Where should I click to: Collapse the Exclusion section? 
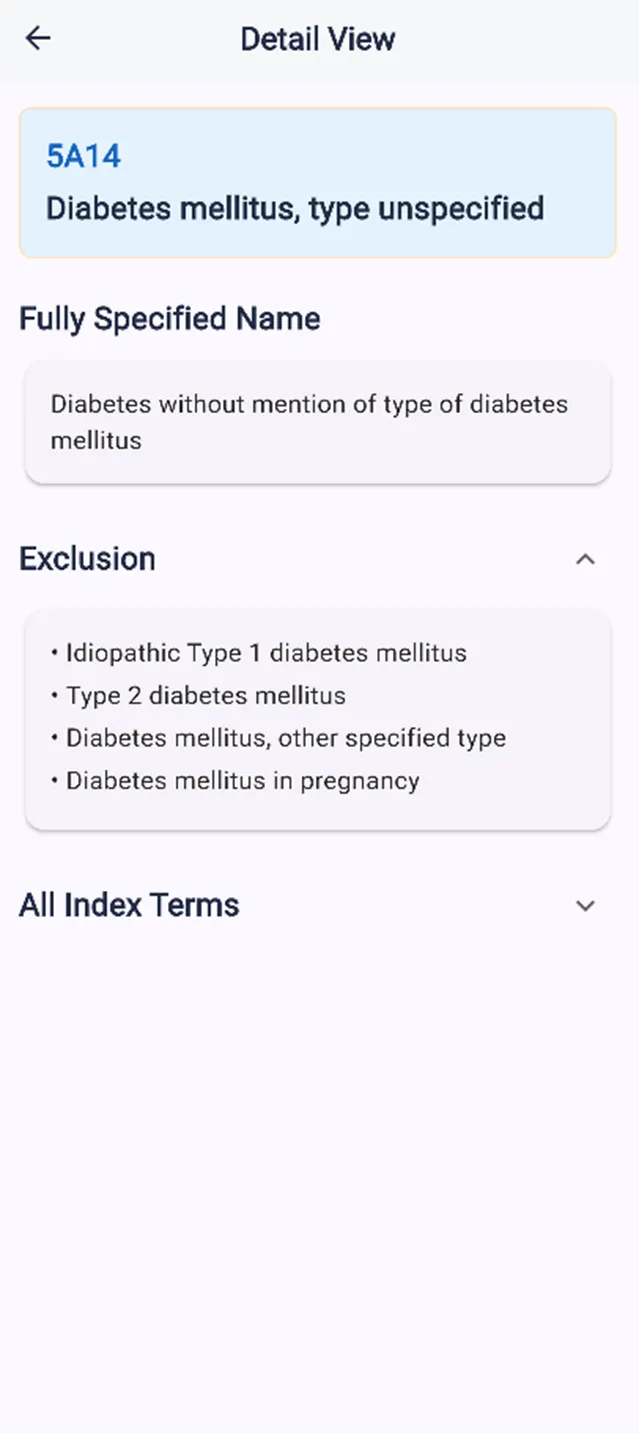(x=585, y=559)
